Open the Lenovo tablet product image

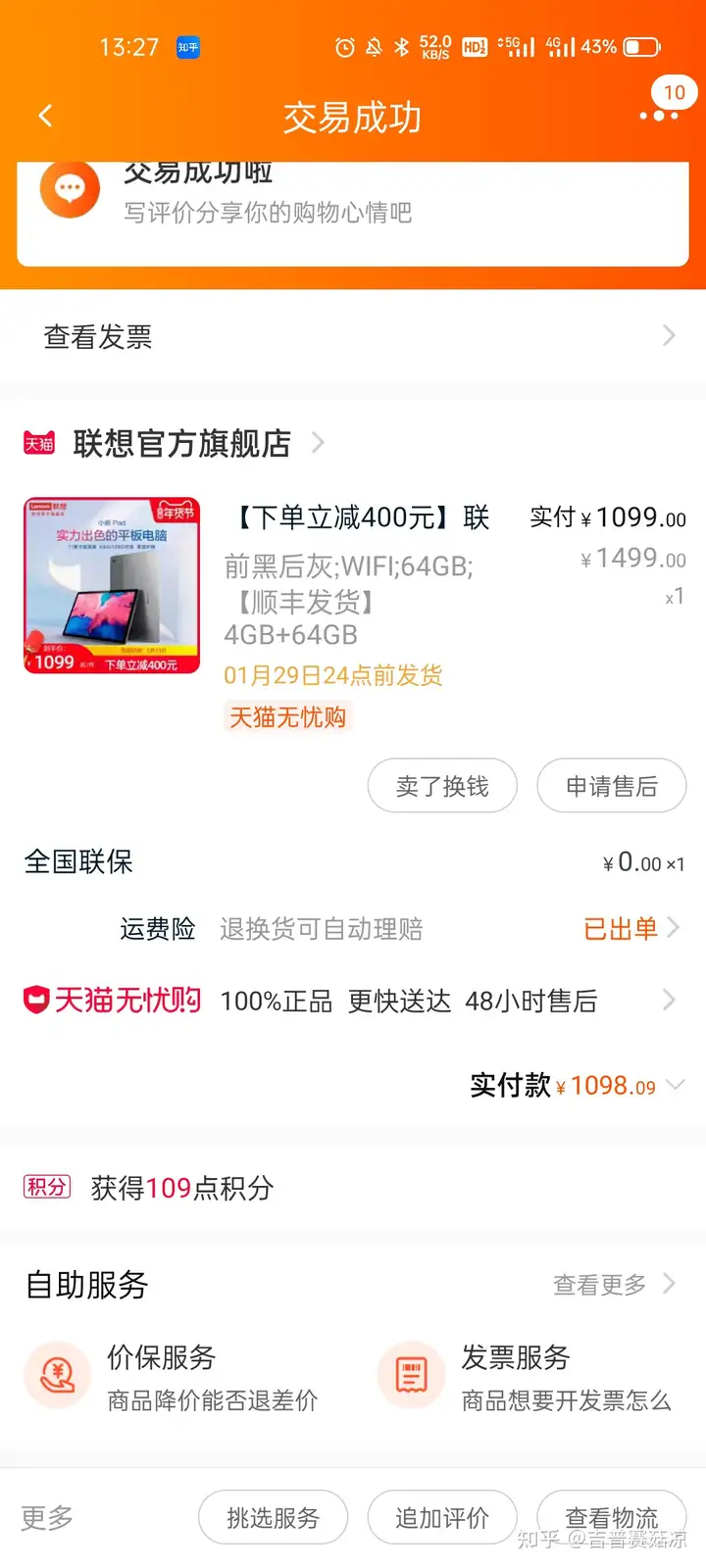pyautogui.click(x=112, y=585)
